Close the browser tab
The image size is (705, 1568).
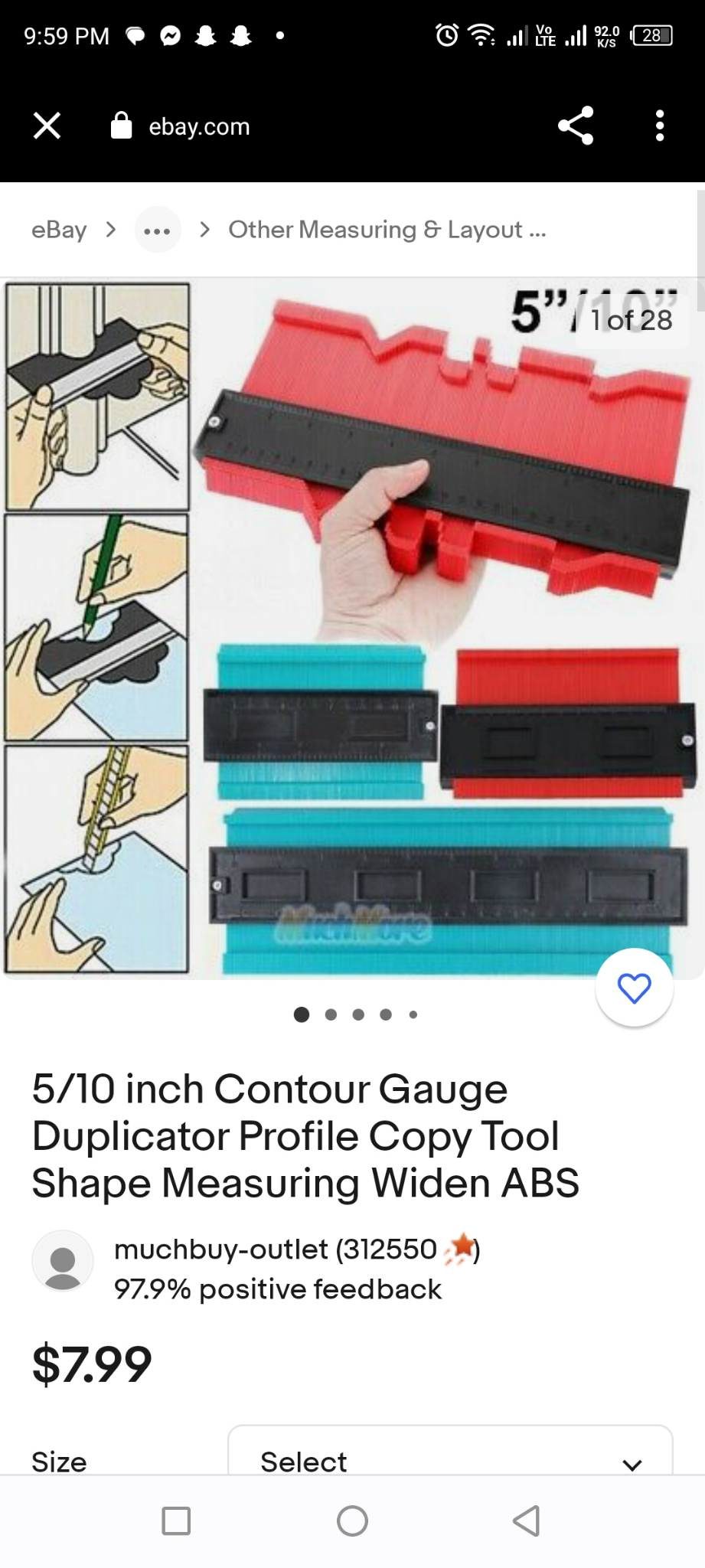coord(47,126)
